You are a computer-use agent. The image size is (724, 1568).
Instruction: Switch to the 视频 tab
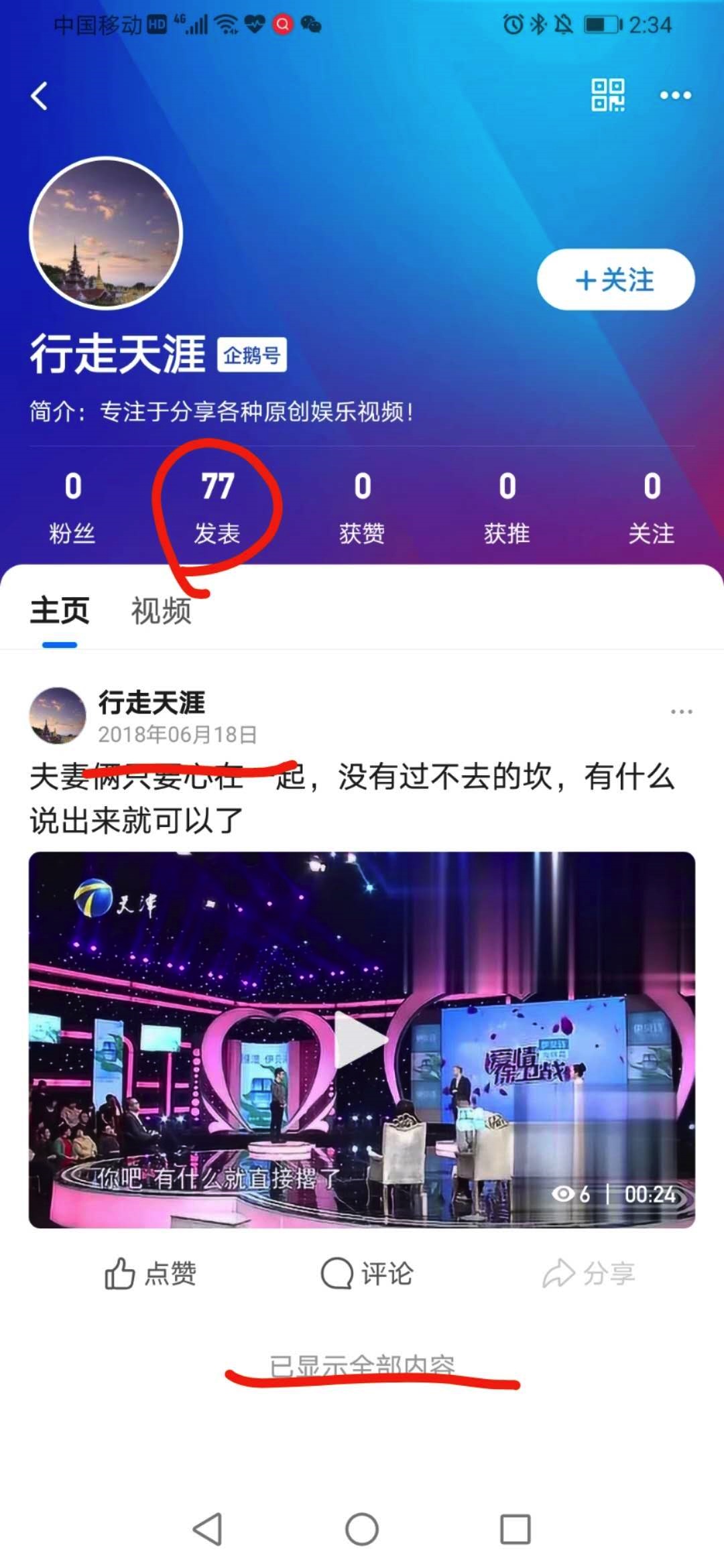pos(161,611)
